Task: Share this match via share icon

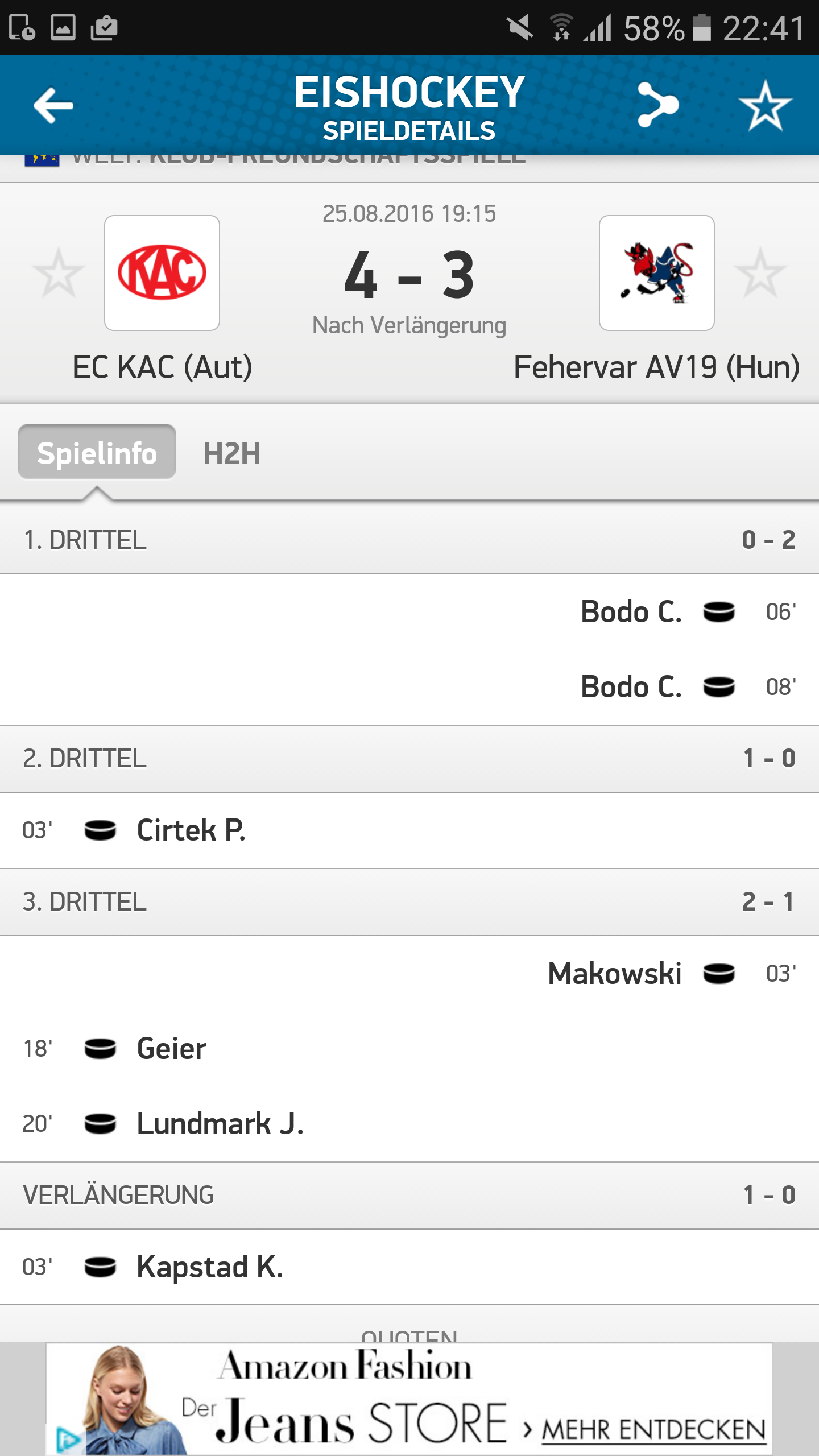Action: pyautogui.click(x=658, y=105)
